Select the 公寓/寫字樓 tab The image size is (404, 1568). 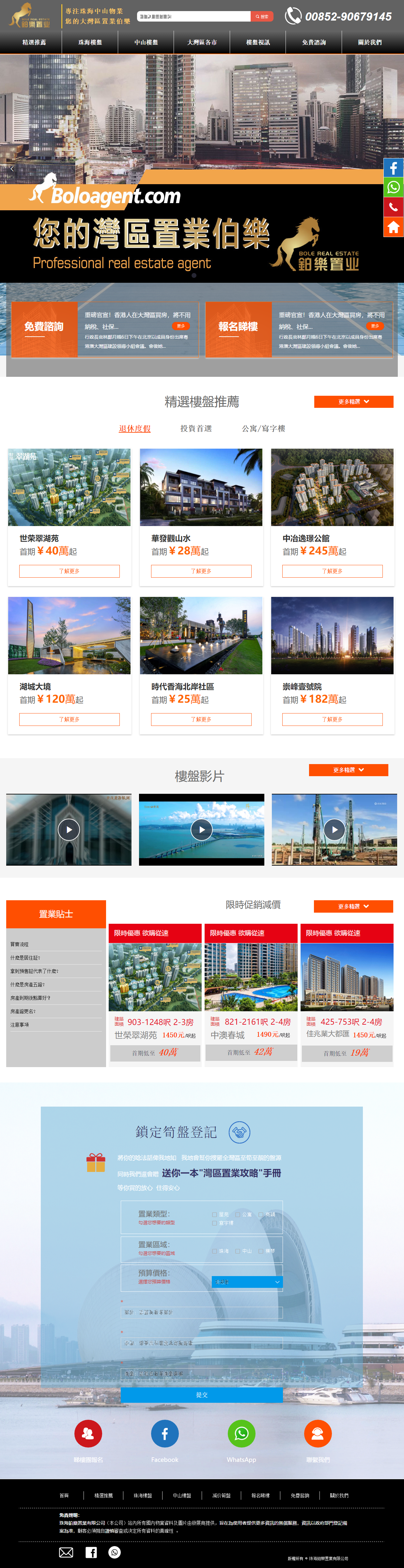263,428
